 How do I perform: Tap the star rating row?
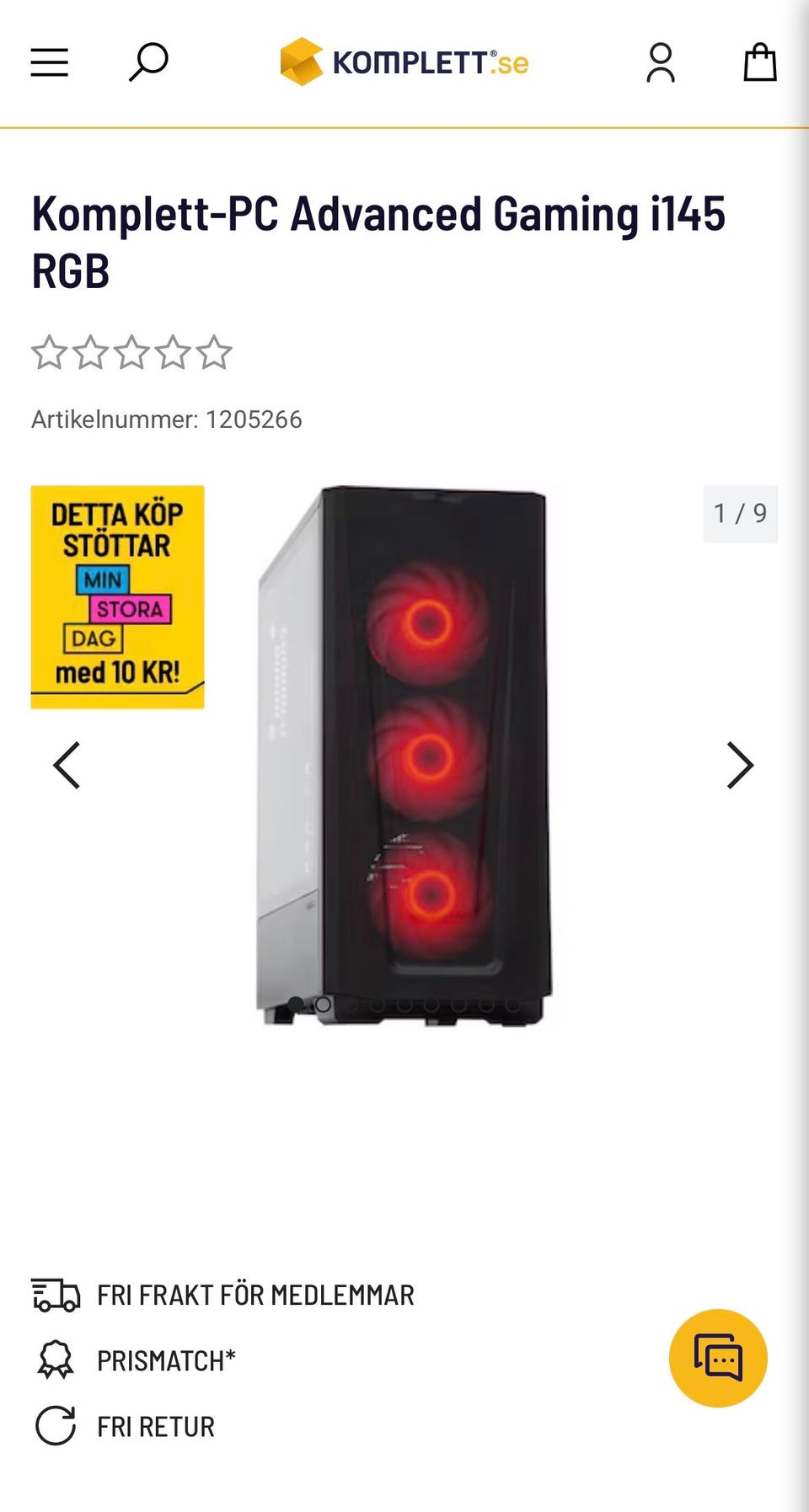131,352
